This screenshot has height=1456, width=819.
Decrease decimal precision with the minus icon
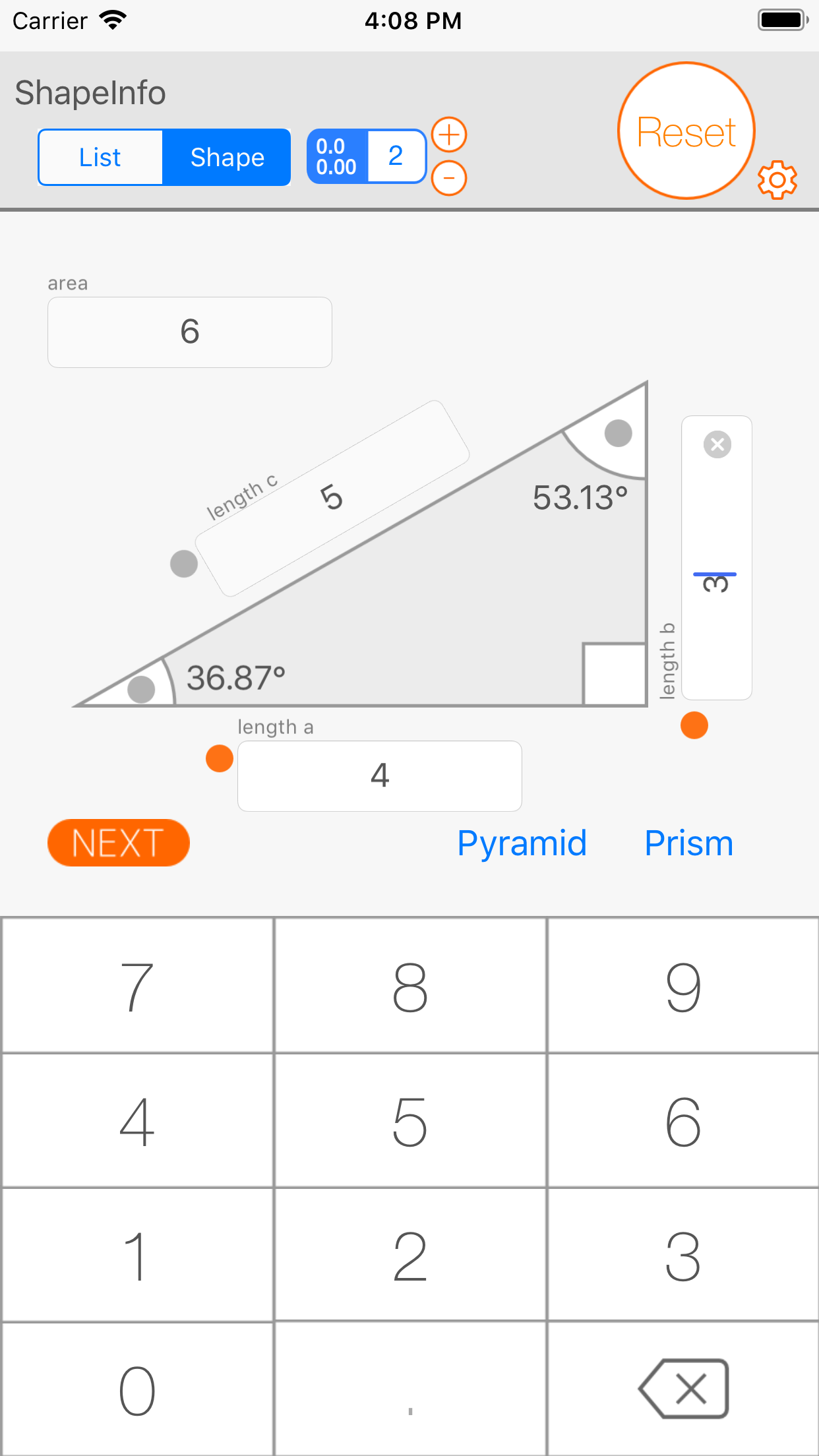(x=448, y=178)
